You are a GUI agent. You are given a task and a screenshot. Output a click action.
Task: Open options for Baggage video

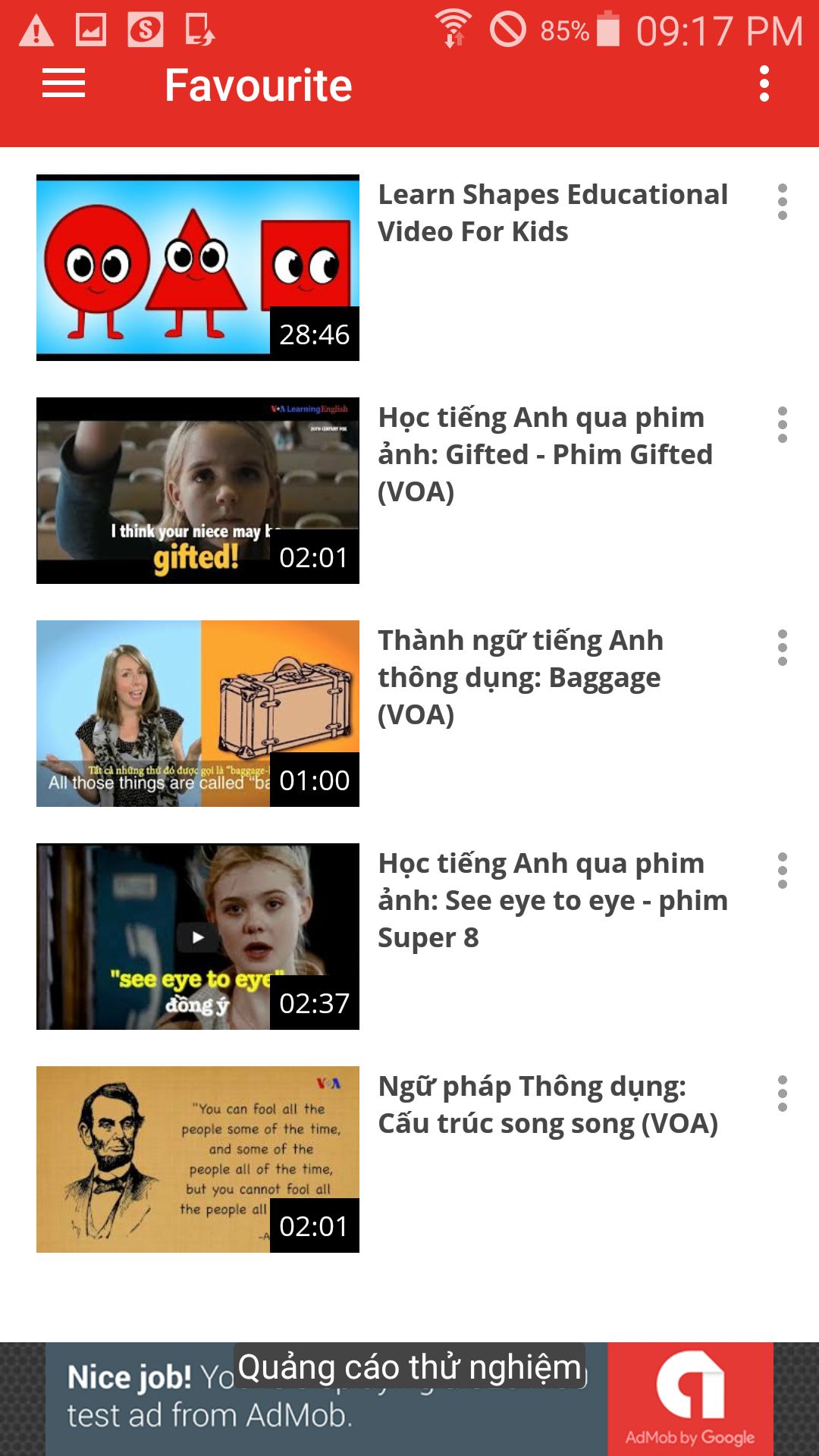[x=782, y=648]
